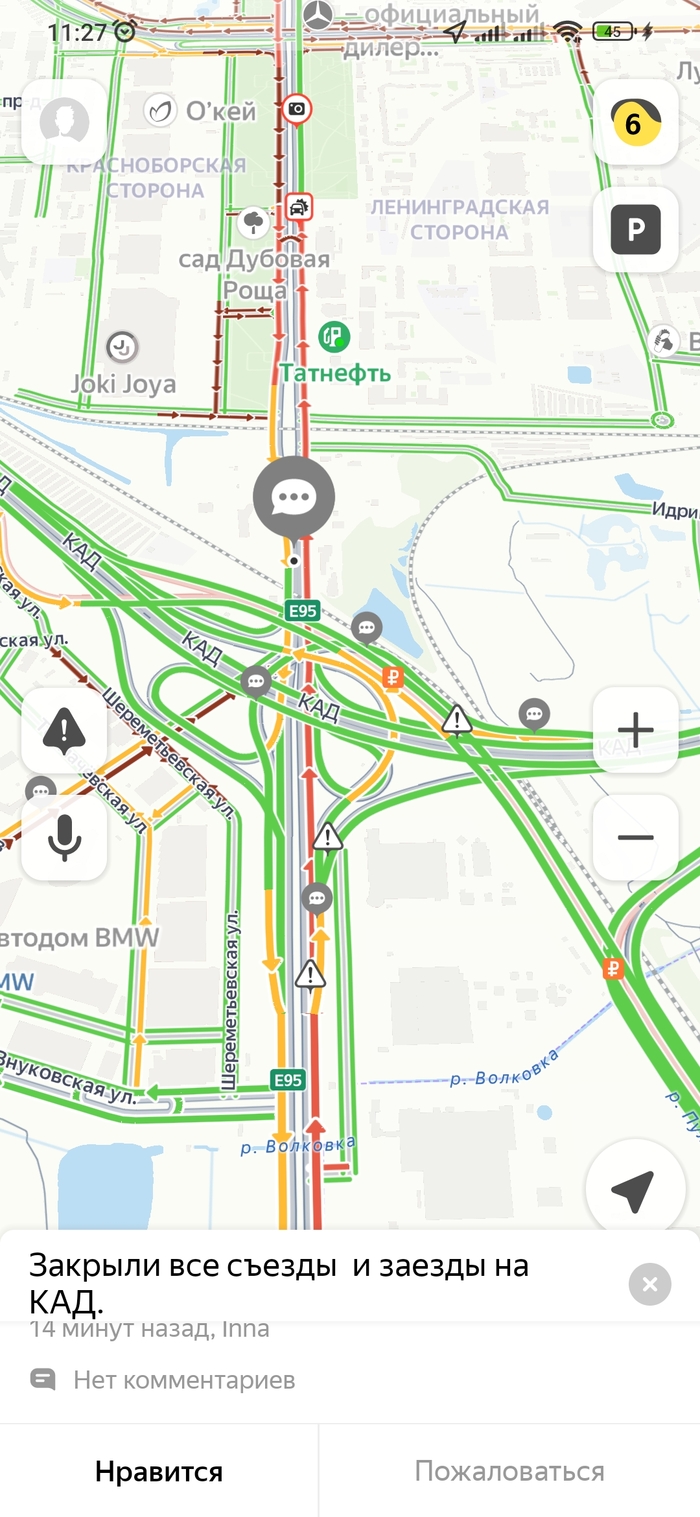Image resolution: width=700 pixels, height=1517 pixels.
Task: Activate voice input microphone
Action: (64, 837)
